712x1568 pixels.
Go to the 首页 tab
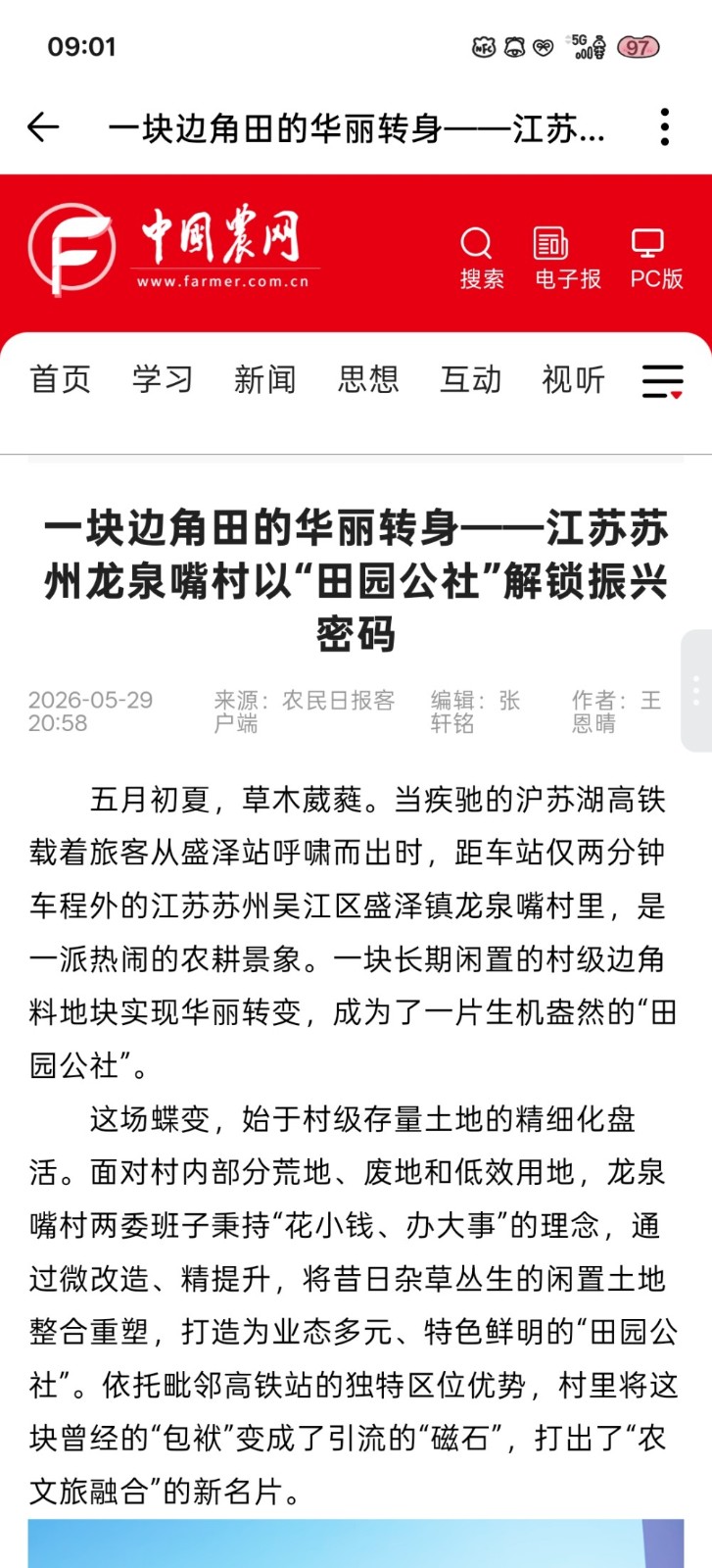coord(60,379)
